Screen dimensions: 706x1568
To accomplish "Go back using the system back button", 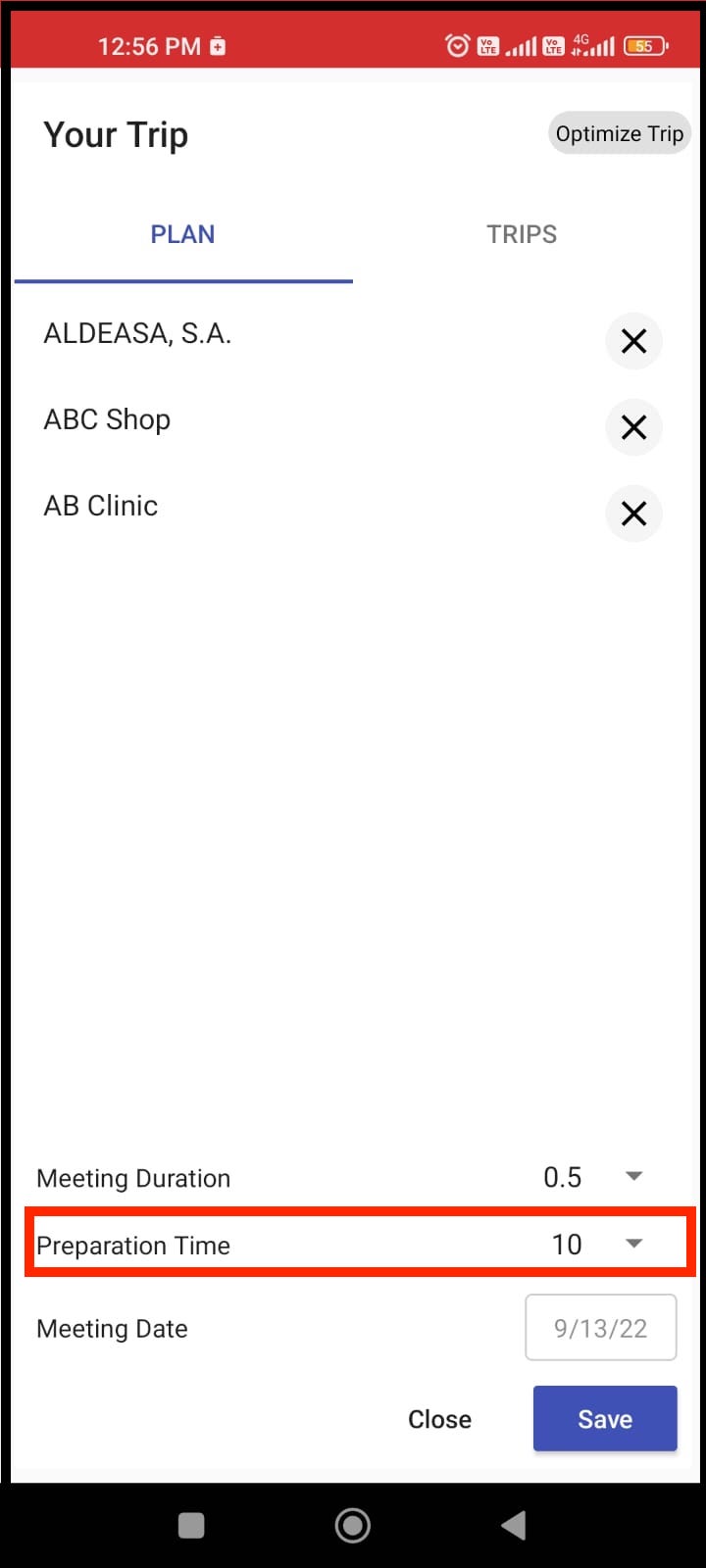I will pyautogui.click(x=514, y=1525).
